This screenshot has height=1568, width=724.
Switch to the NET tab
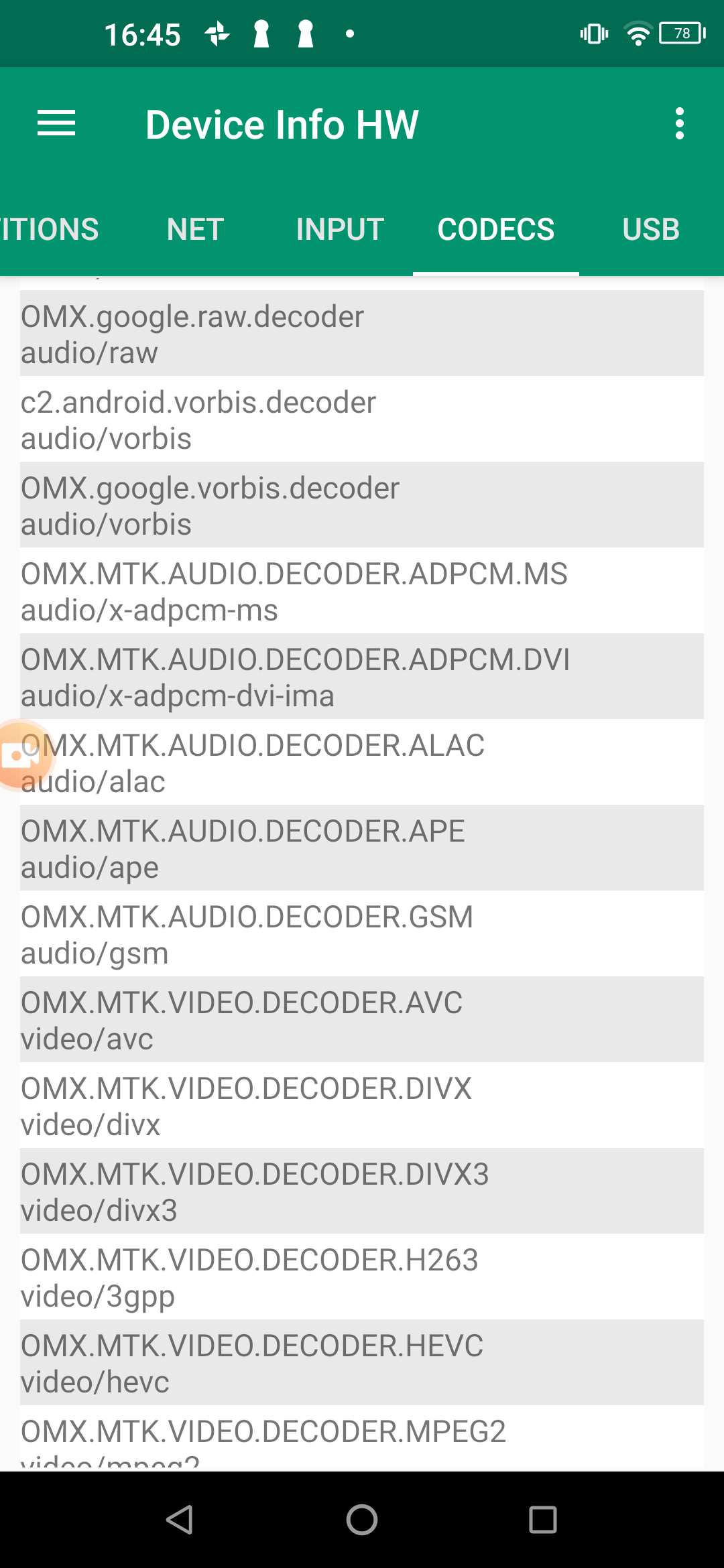point(195,230)
